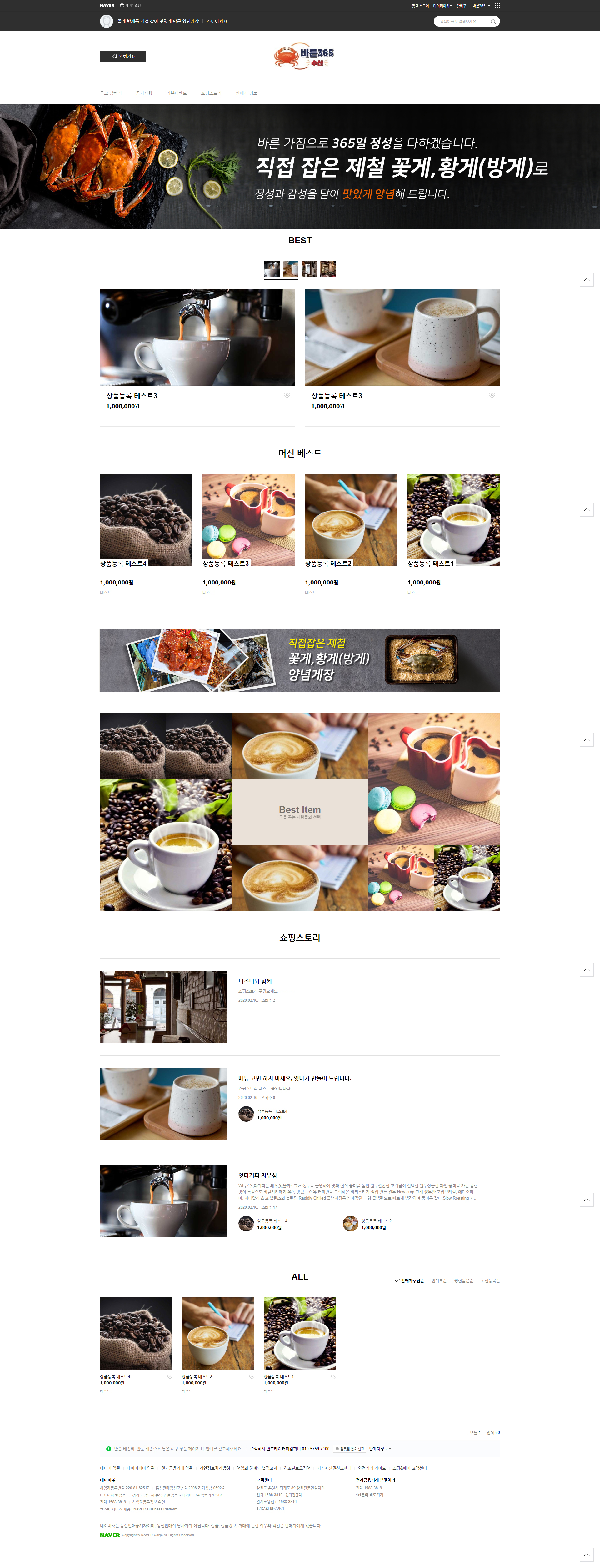Like 상품등록 테스트1 in ALL list
600x1568 pixels.
tap(333, 1376)
